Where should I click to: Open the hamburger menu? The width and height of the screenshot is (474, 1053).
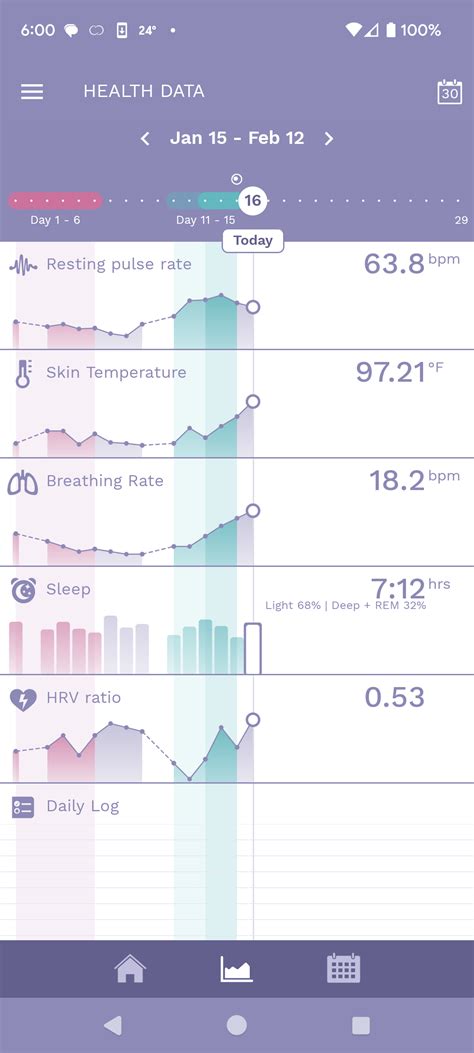[x=32, y=92]
